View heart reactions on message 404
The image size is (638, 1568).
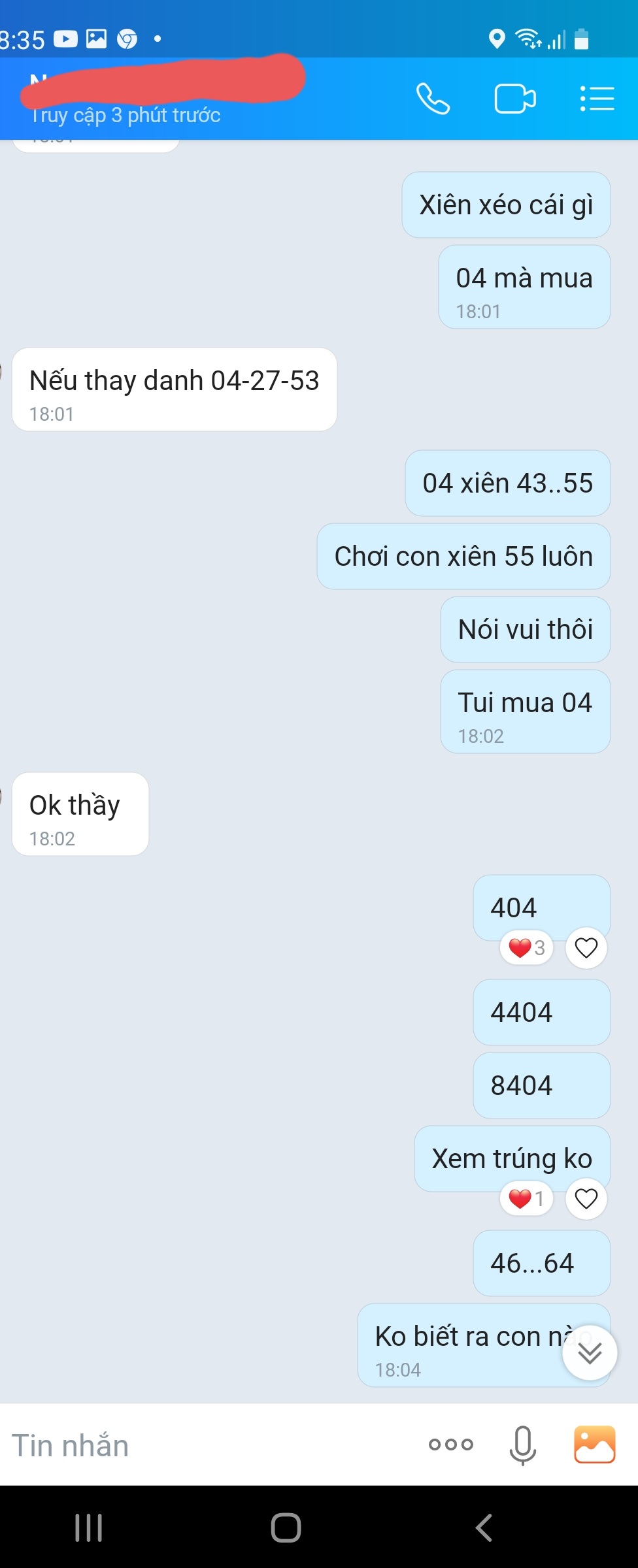(x=527, y=947)
